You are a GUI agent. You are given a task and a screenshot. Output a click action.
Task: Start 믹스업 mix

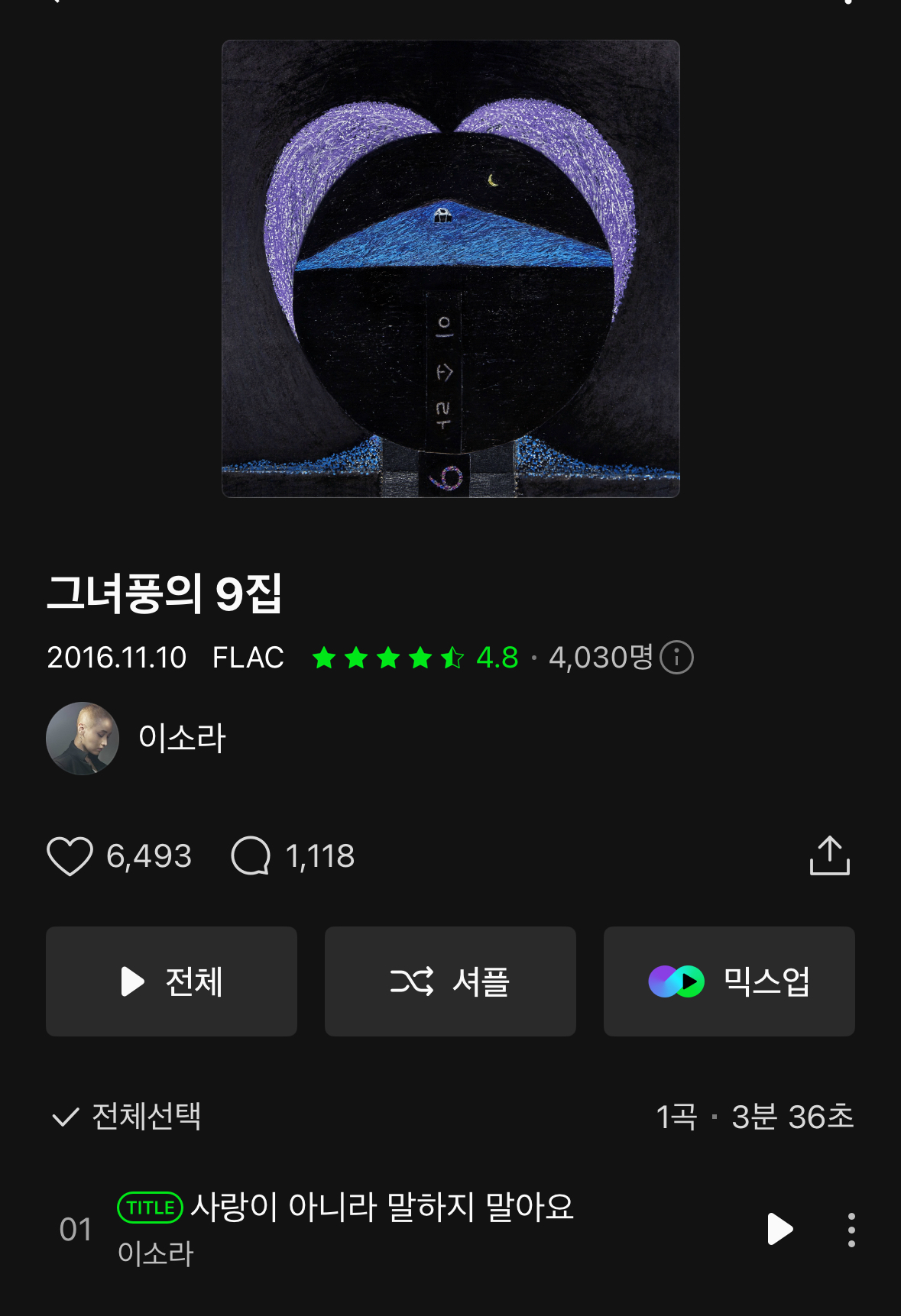(729, 981)
